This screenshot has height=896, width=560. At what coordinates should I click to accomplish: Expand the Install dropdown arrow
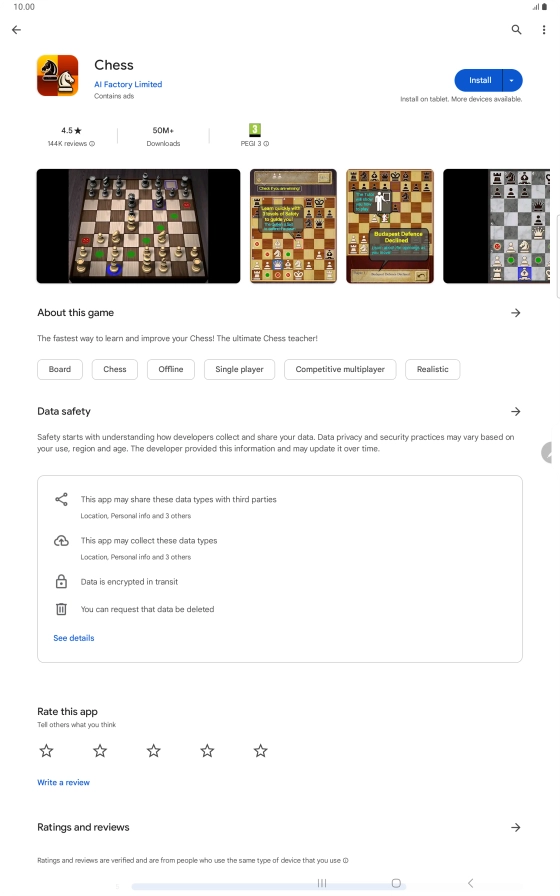(x=512, y=81)
